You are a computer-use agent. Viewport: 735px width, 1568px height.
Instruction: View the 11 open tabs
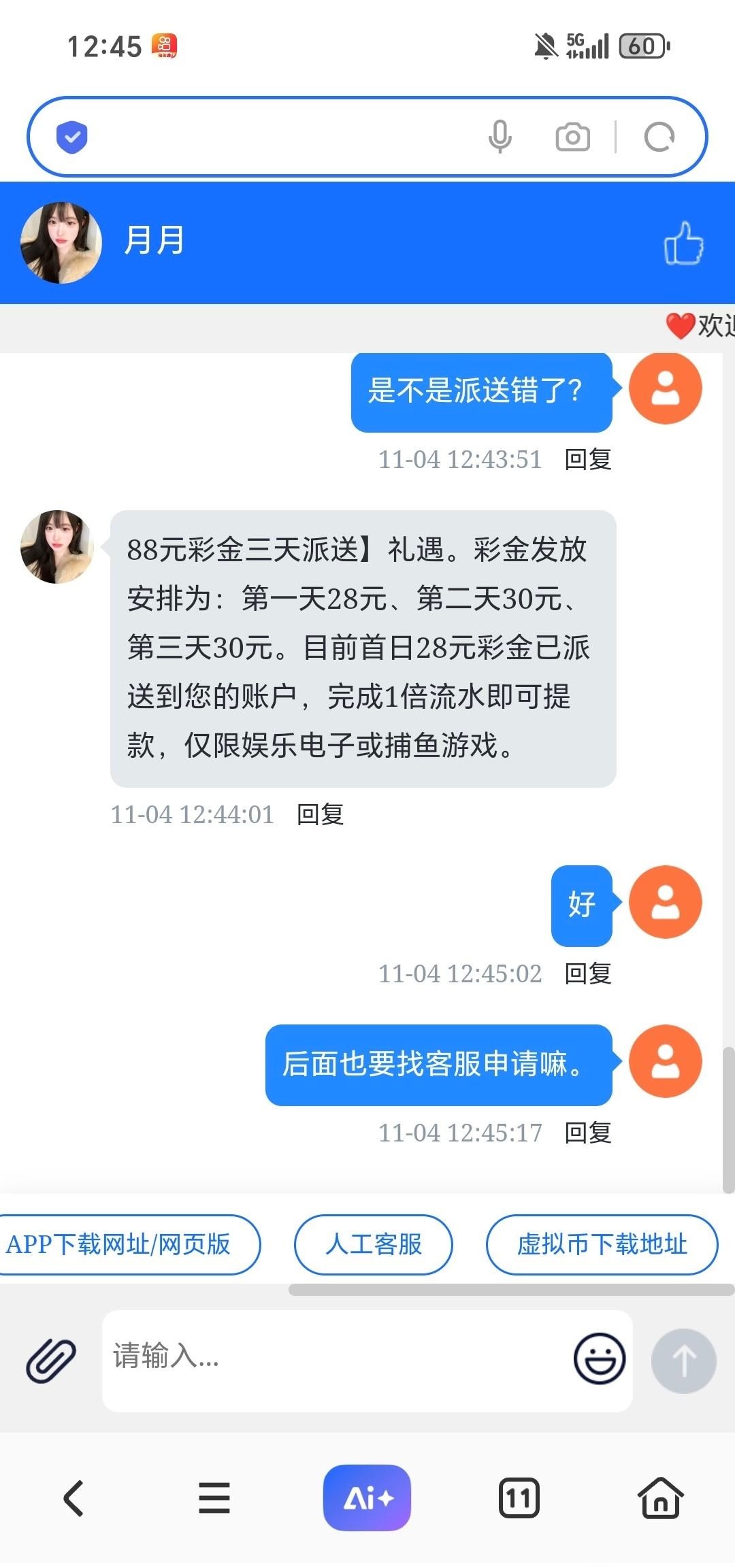click(519, 1498)
